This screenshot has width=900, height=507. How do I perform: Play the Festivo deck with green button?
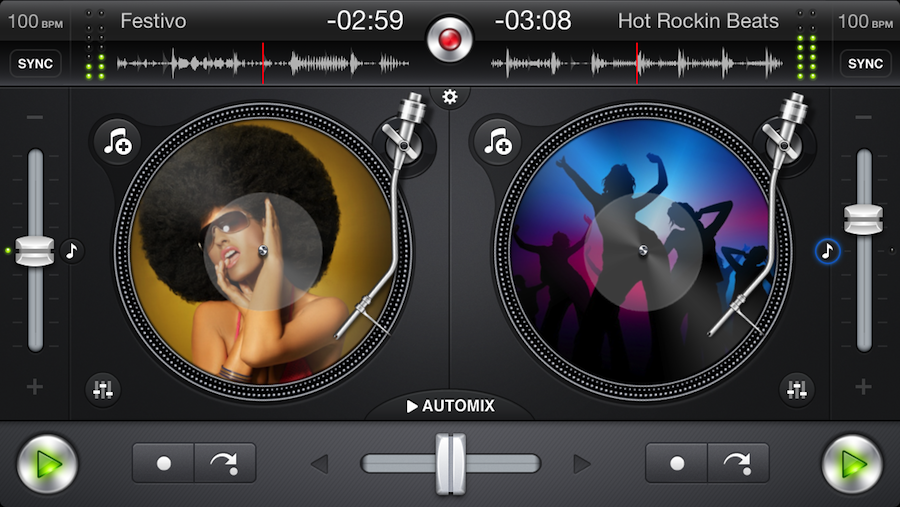(47, 463)
